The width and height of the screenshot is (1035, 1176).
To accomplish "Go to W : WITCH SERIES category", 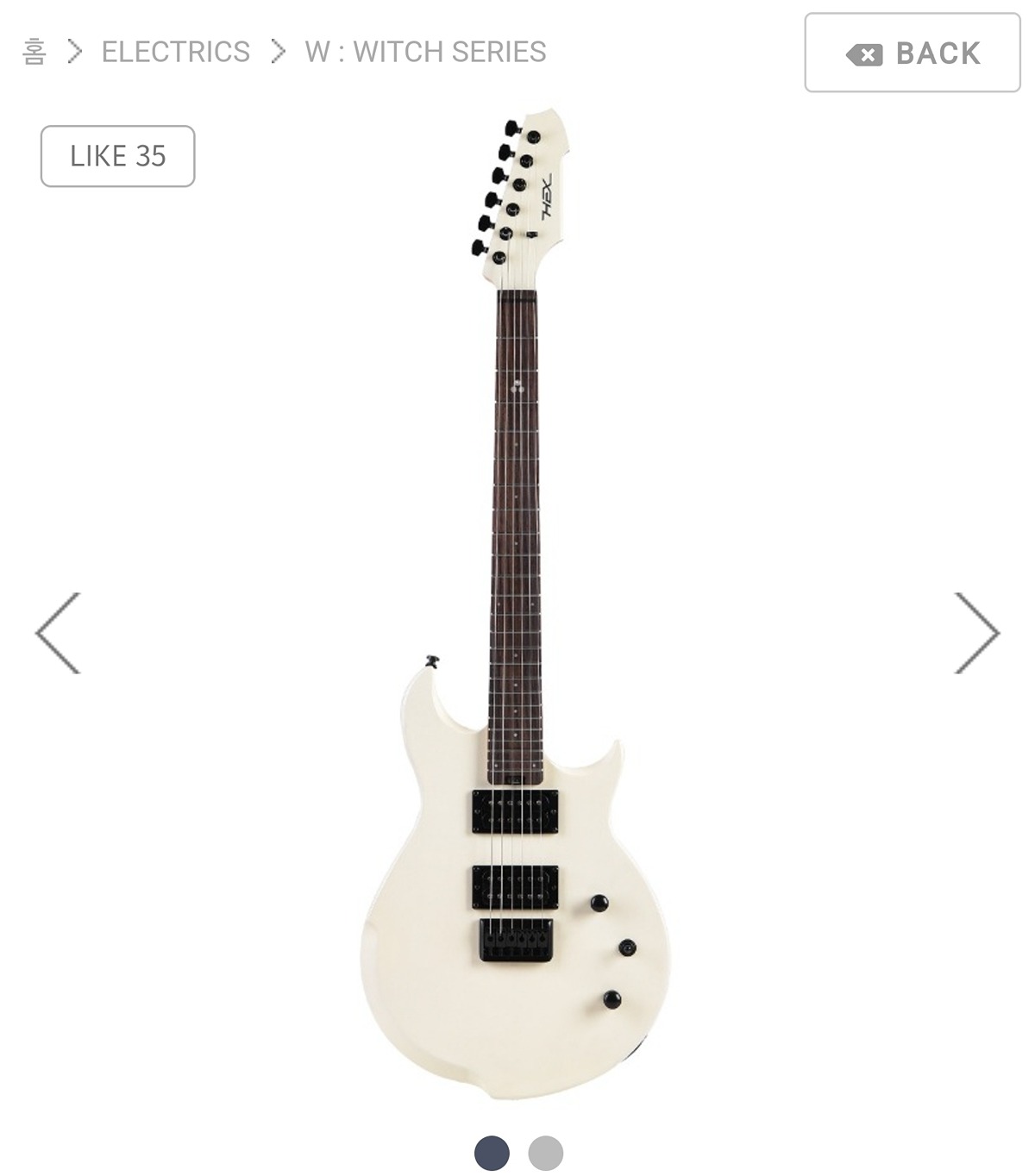I will point(424,52).
